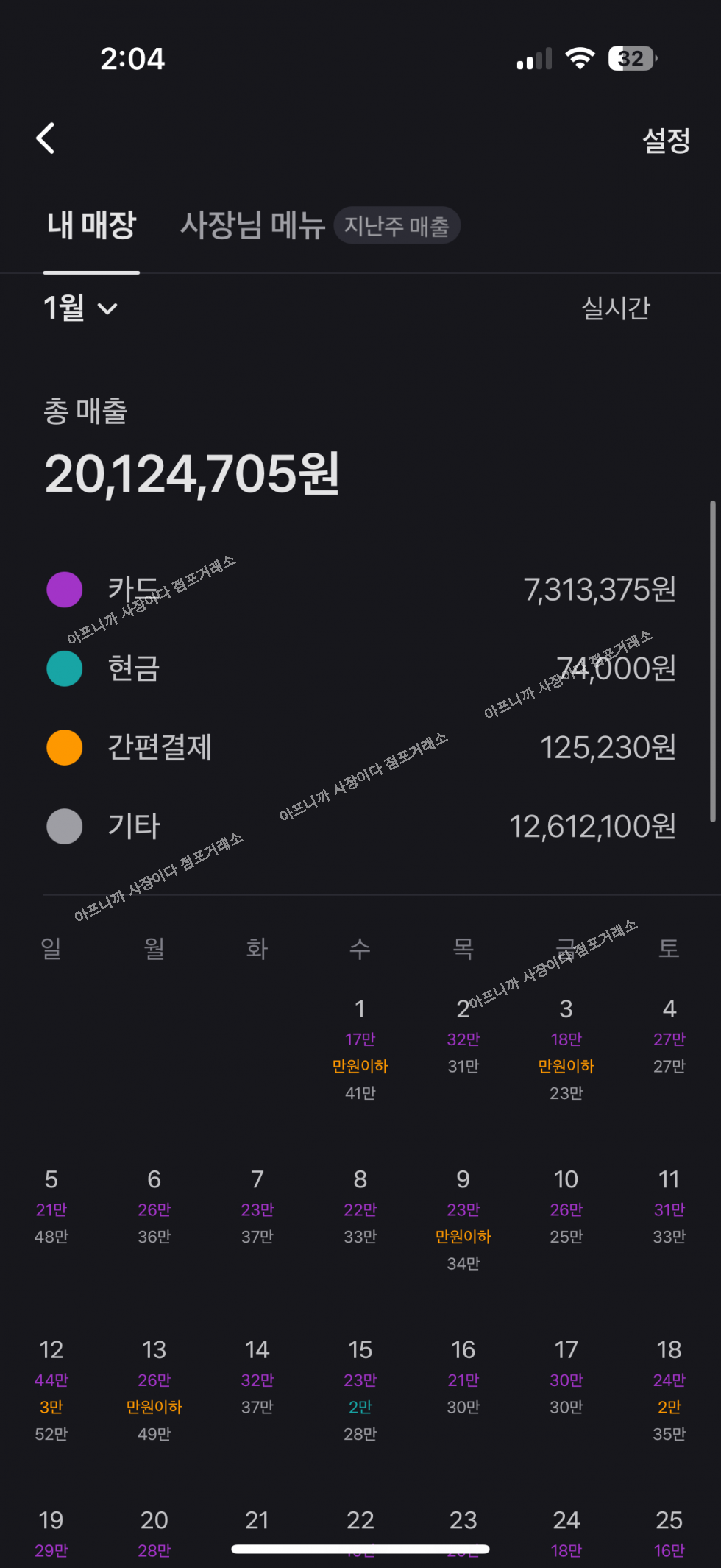
Task: Open sales for January 1
Action: pos(360,1050)
